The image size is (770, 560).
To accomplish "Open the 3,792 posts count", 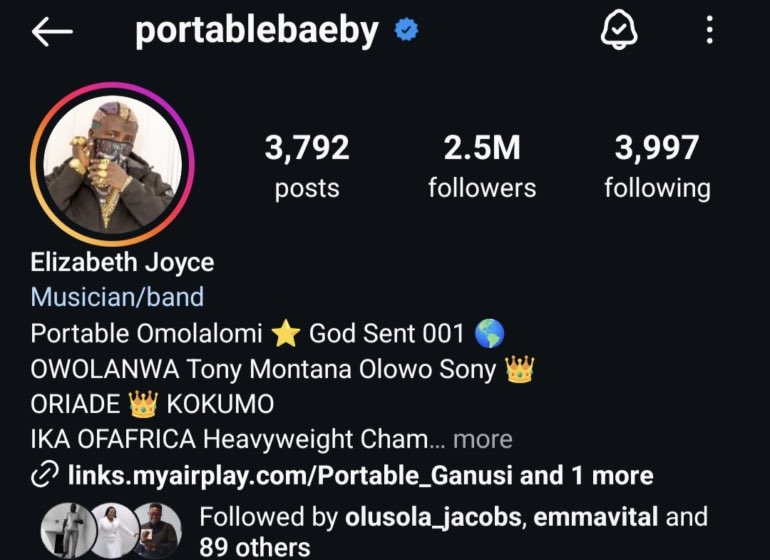I will 307,166.
